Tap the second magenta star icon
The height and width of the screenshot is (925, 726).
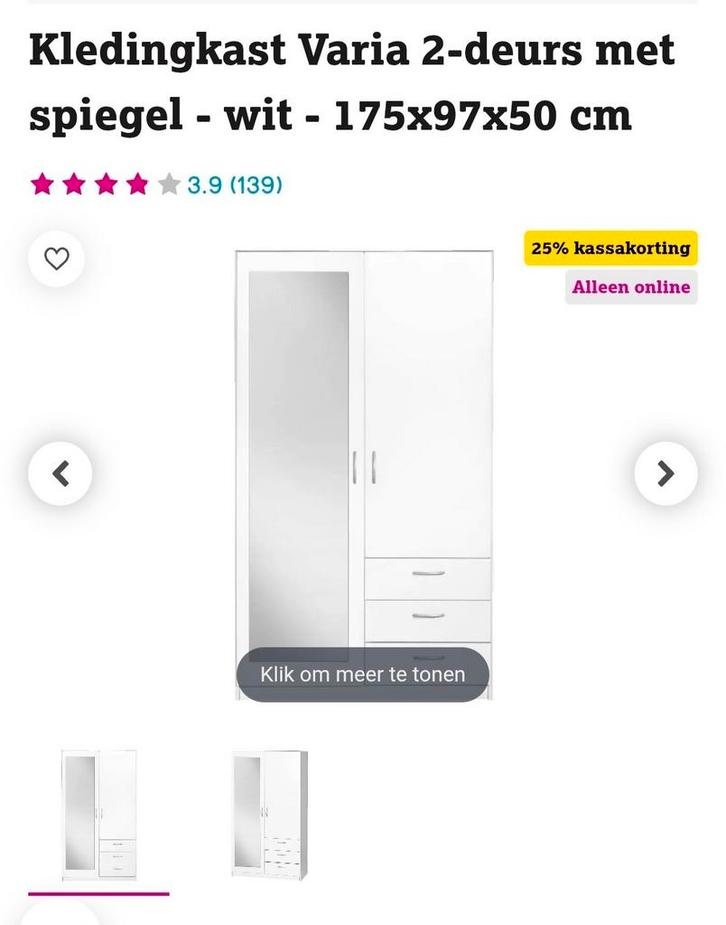73,184
